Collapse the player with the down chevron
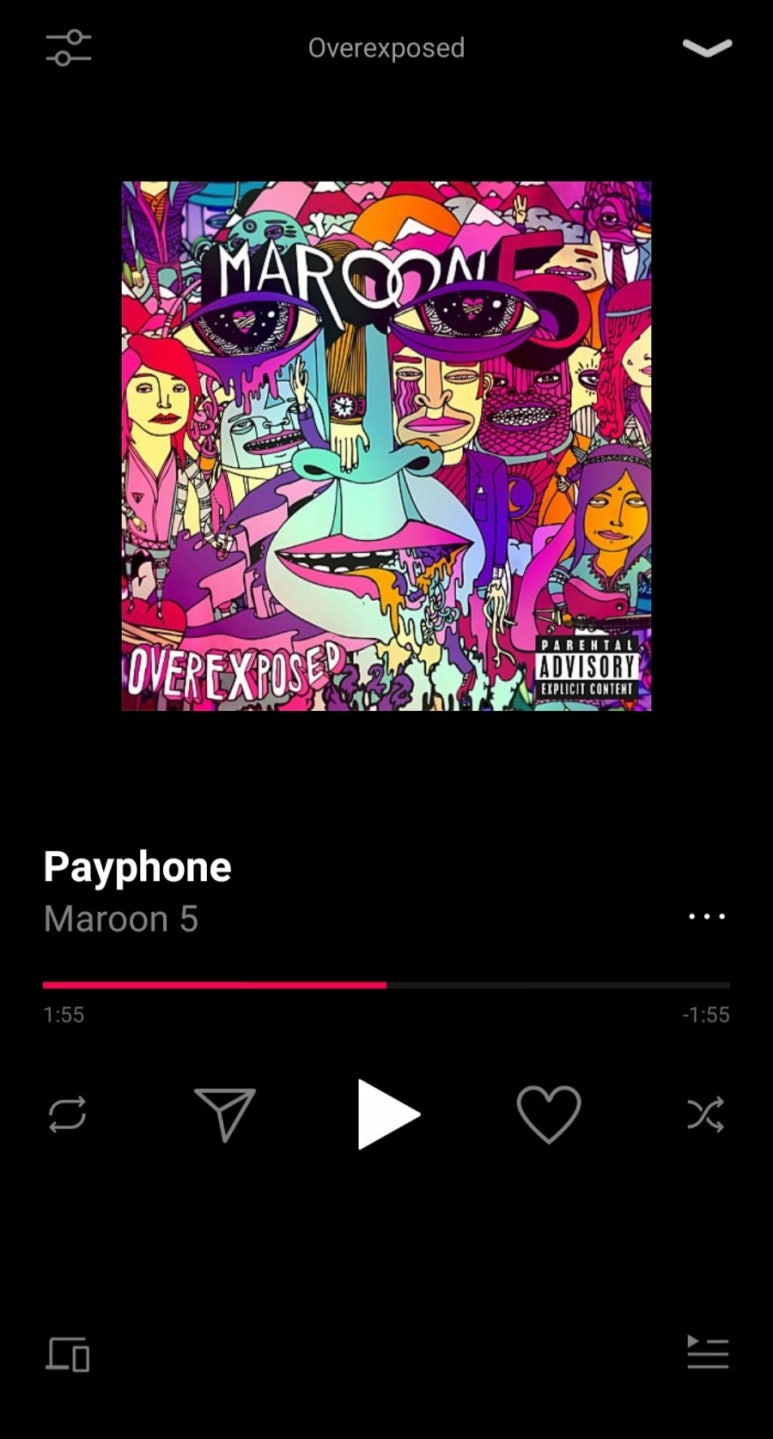This screenshot has height=1439, width=773. coord(707,48)
